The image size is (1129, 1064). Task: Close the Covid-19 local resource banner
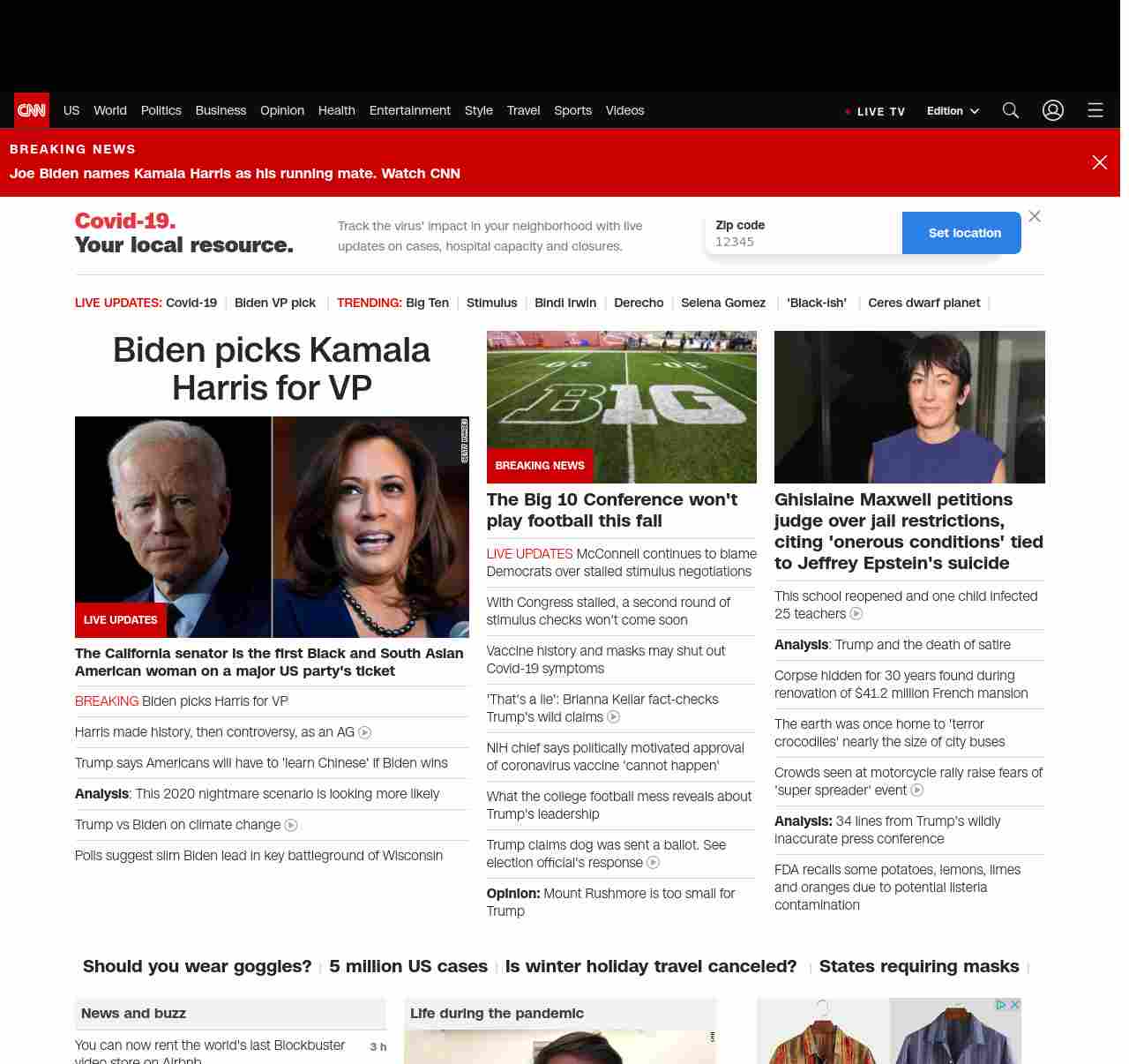1035,216
